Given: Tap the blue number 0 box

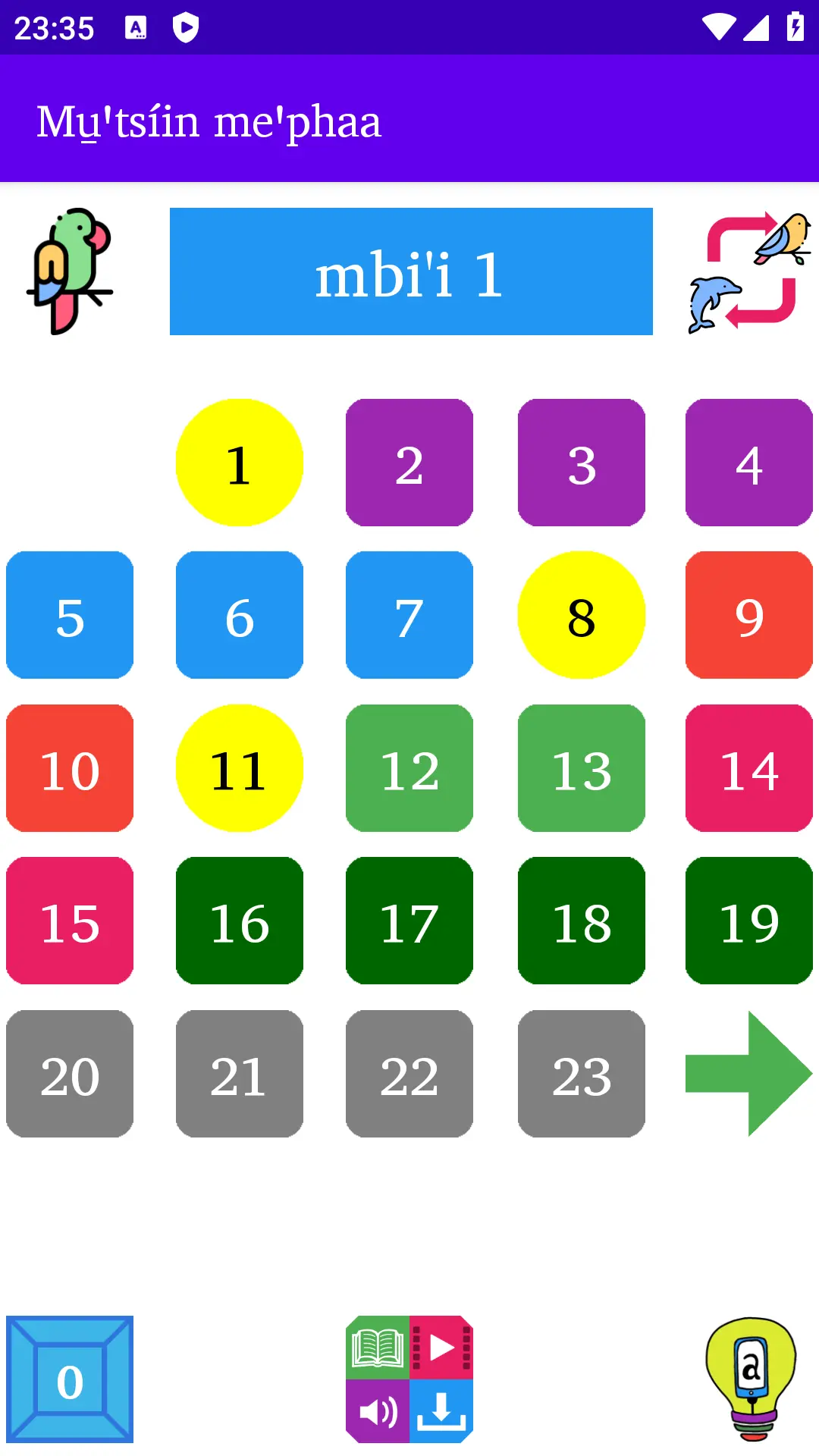Looking at the screenshot, I should [70, 1379].
